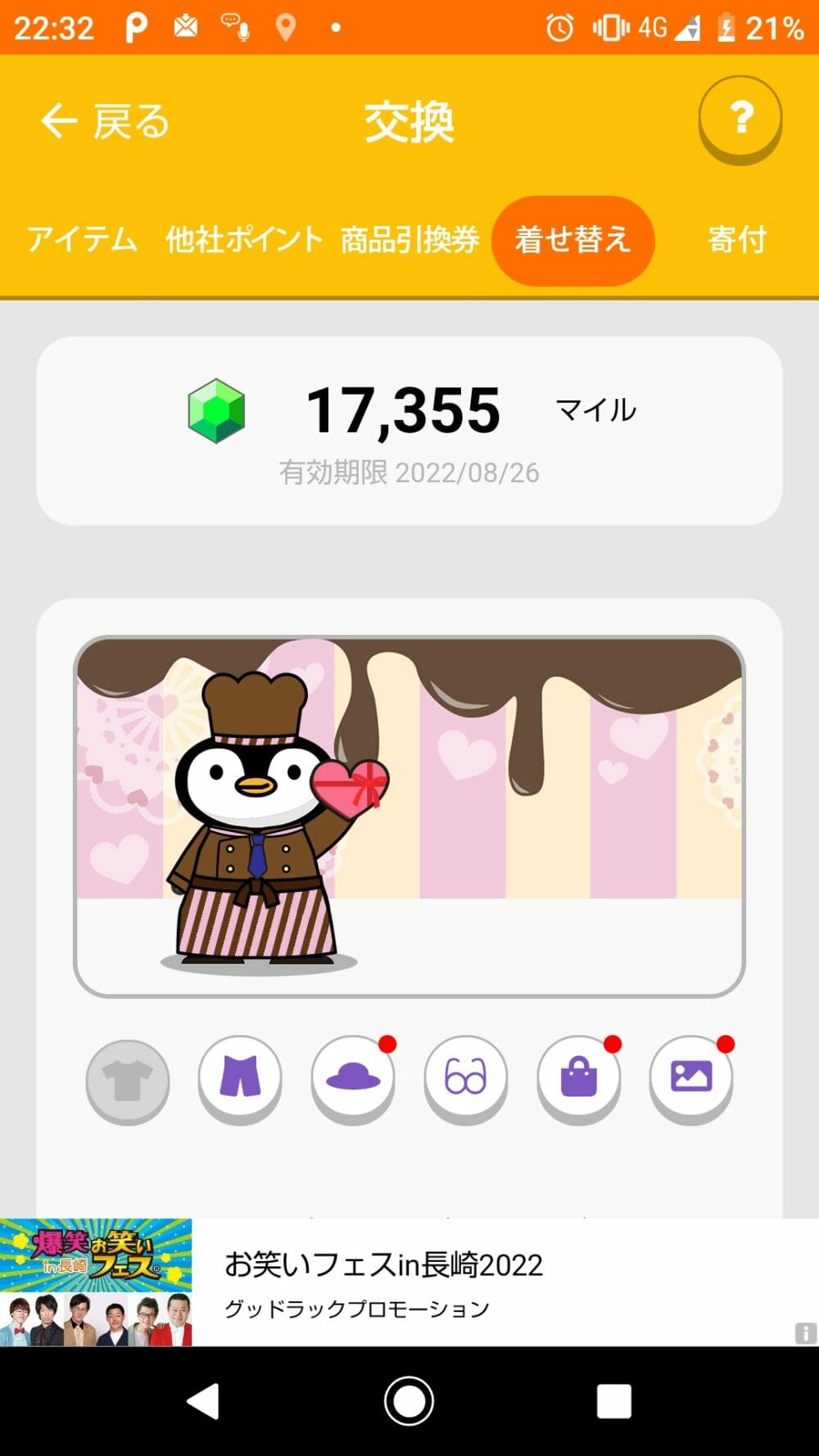Viewport: 819px width, 1456px height.
Task: Switch to the 寄付 tab
Action: [736, 240]
